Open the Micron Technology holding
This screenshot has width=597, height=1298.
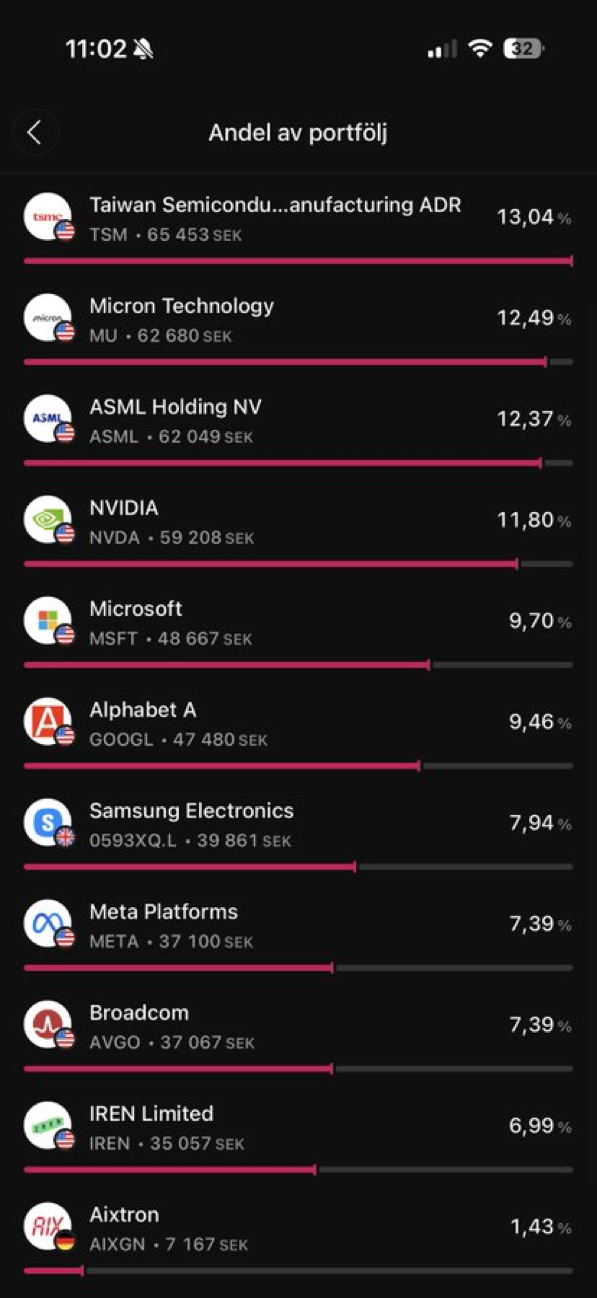pyautogui.click(x=298, y=326)
